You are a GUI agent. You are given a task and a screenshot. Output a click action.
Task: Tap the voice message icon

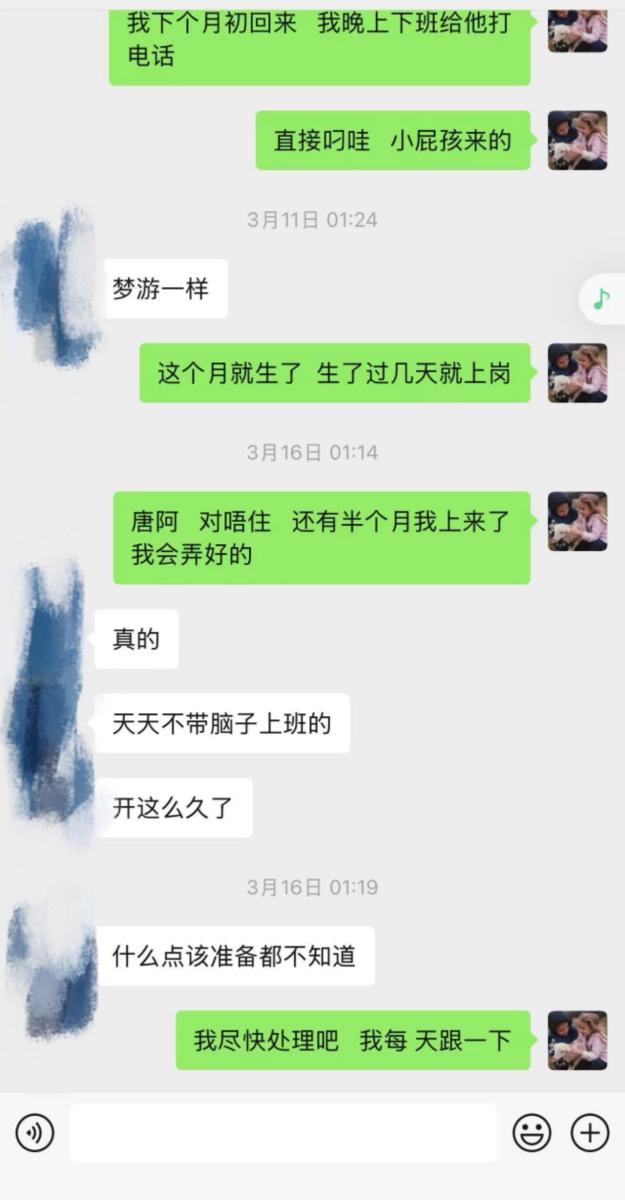tap(35, 1133)
